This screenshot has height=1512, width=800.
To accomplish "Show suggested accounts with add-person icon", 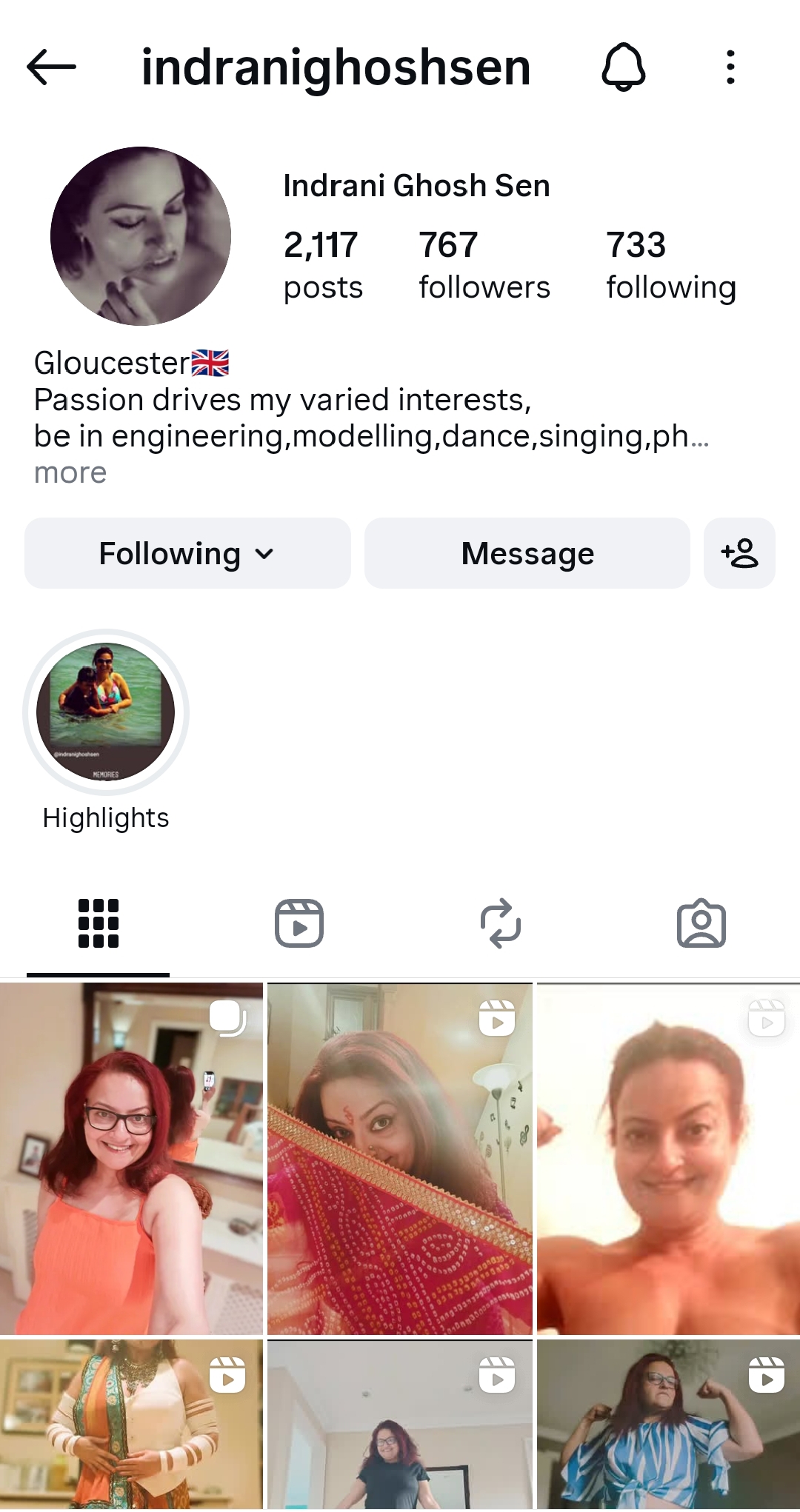I will [x=739, y=554].
